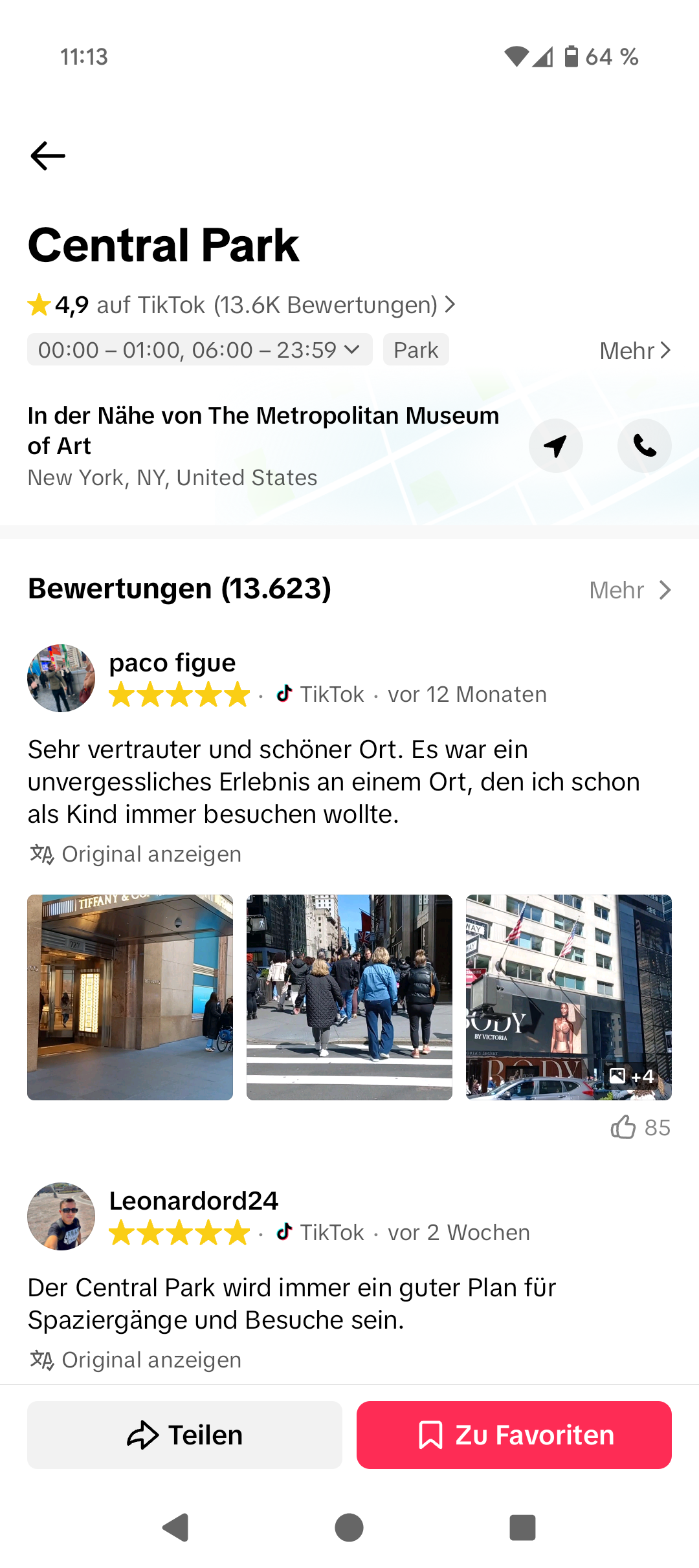
Task: Open directions with the navigation arrow icon
Action: (555, 446)
